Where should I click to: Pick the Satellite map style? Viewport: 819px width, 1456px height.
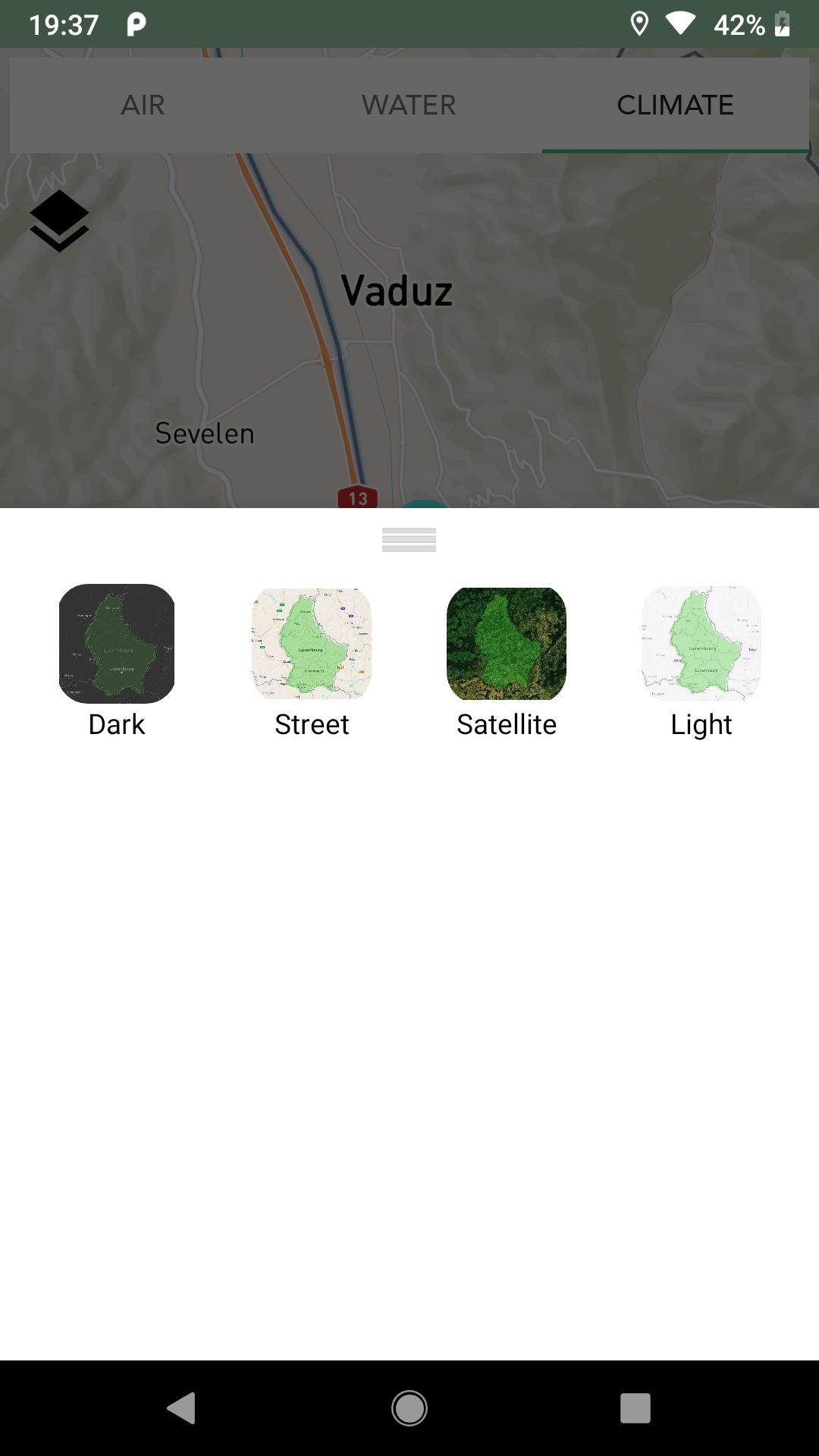coord(507,644)
